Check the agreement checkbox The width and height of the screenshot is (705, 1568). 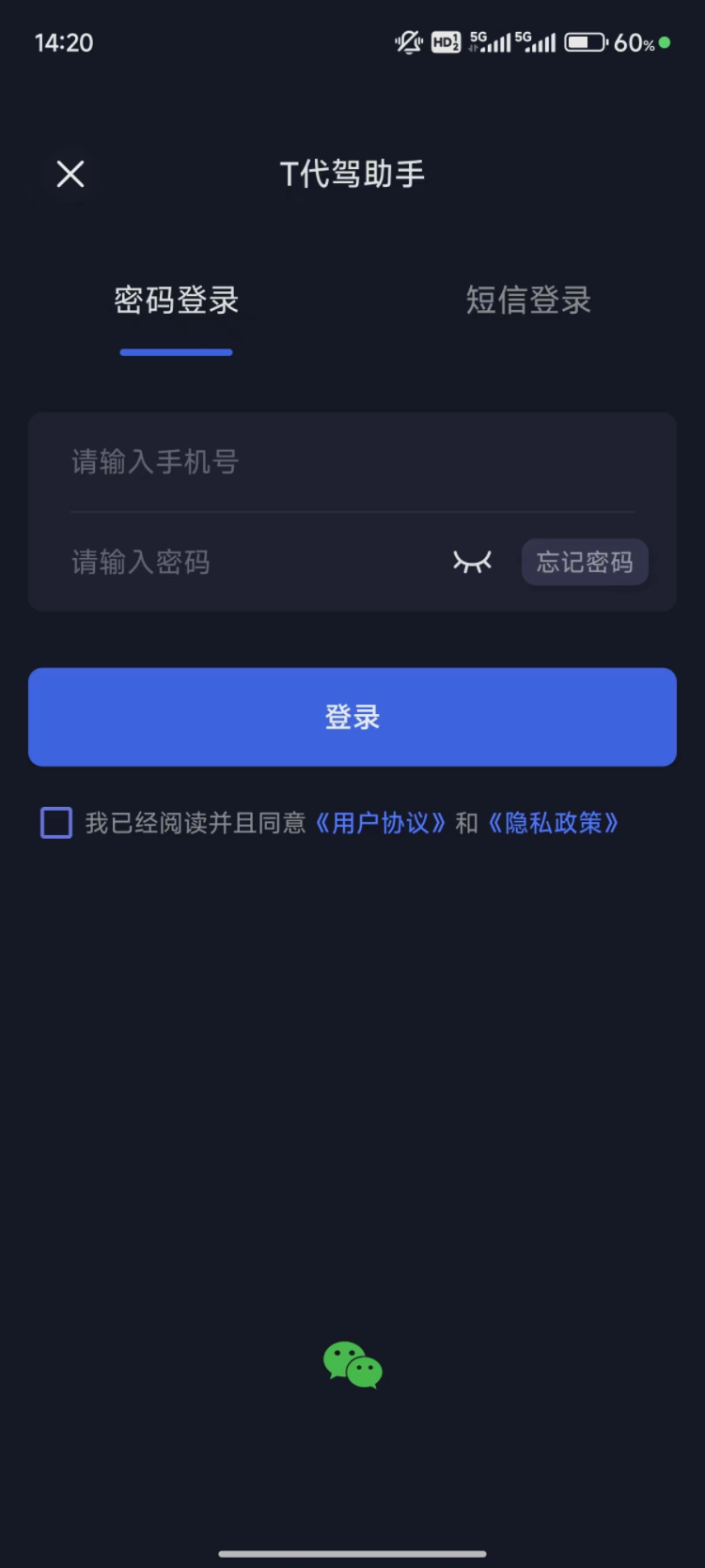pyautogui.click(x=56, y=823)
